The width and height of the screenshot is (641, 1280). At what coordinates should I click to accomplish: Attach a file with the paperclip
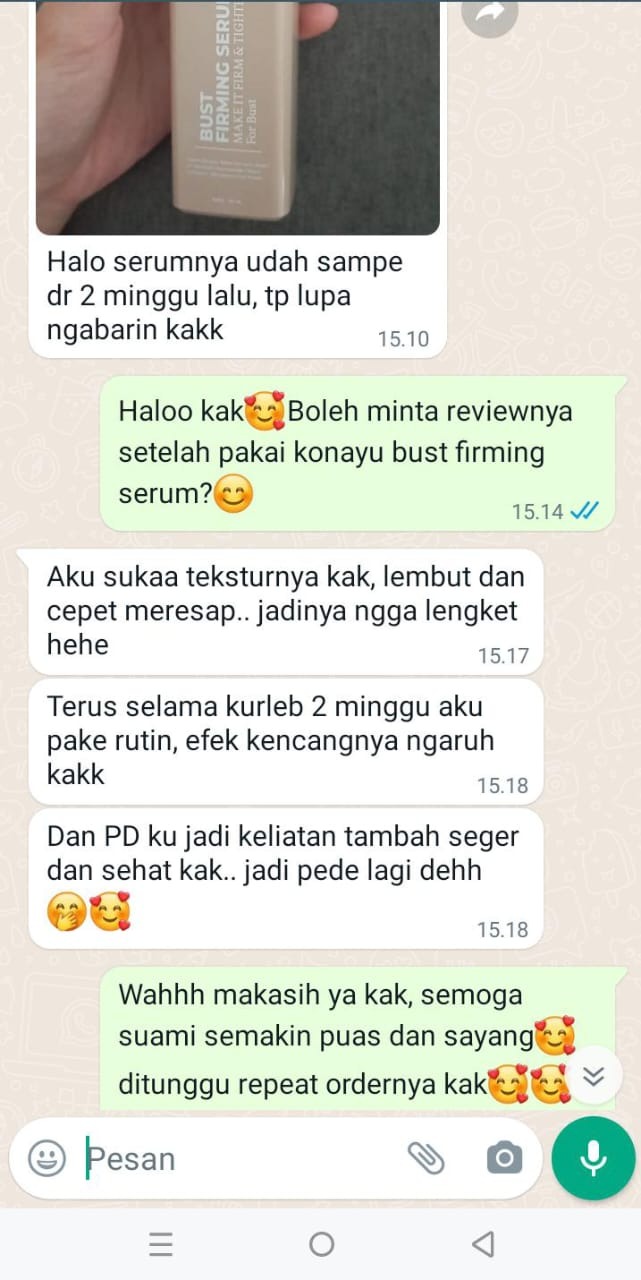425,1158
